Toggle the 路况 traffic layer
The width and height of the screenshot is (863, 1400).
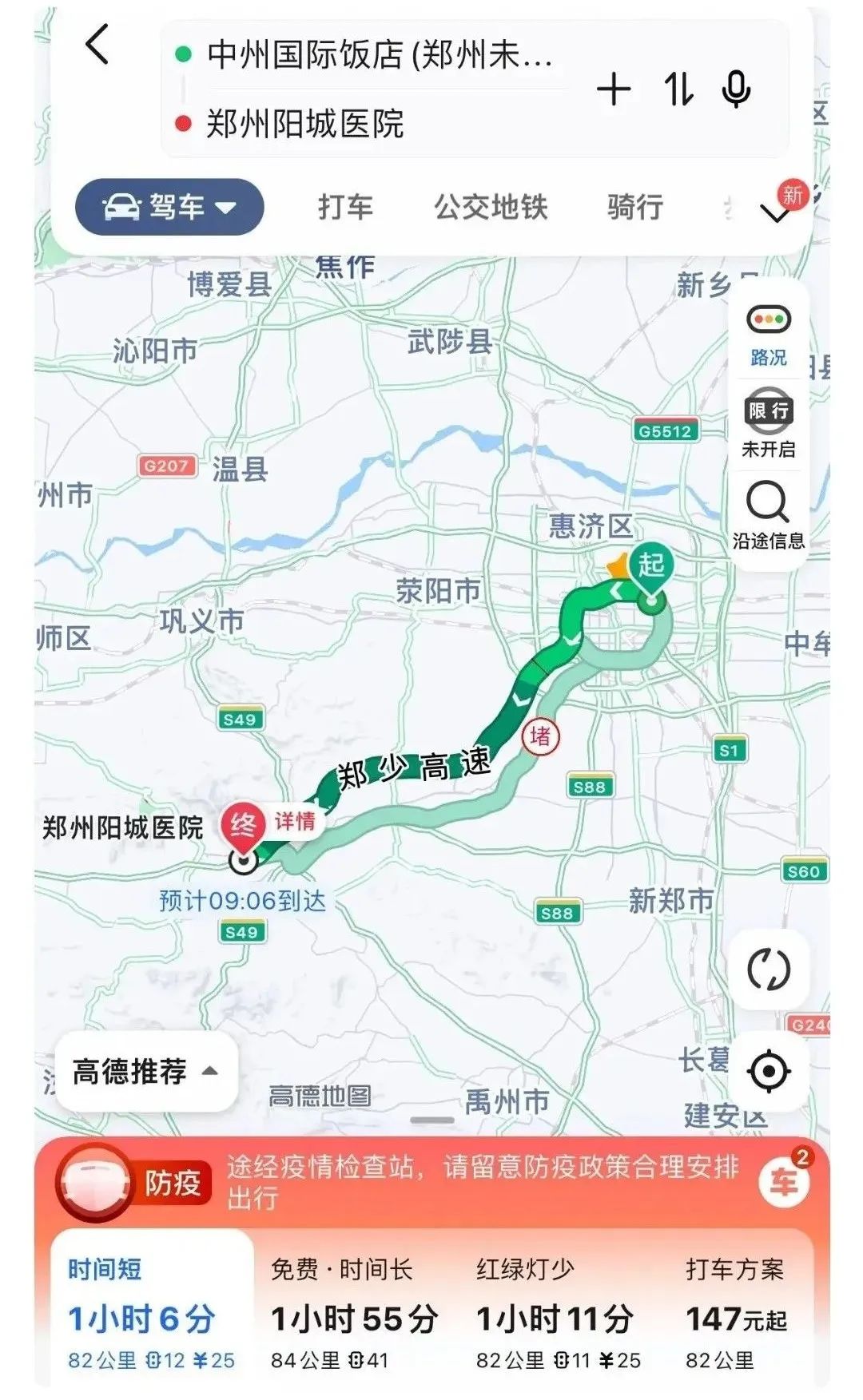point(768,335)
